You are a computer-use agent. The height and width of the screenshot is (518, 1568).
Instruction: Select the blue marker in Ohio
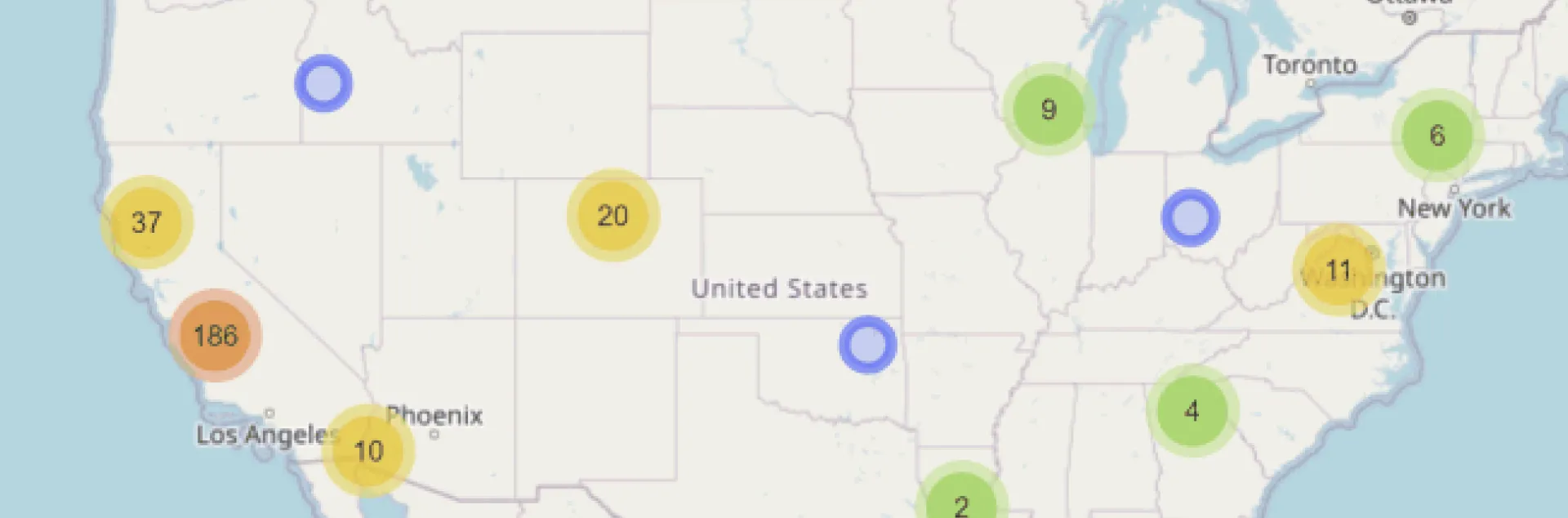coord(1190,218)
